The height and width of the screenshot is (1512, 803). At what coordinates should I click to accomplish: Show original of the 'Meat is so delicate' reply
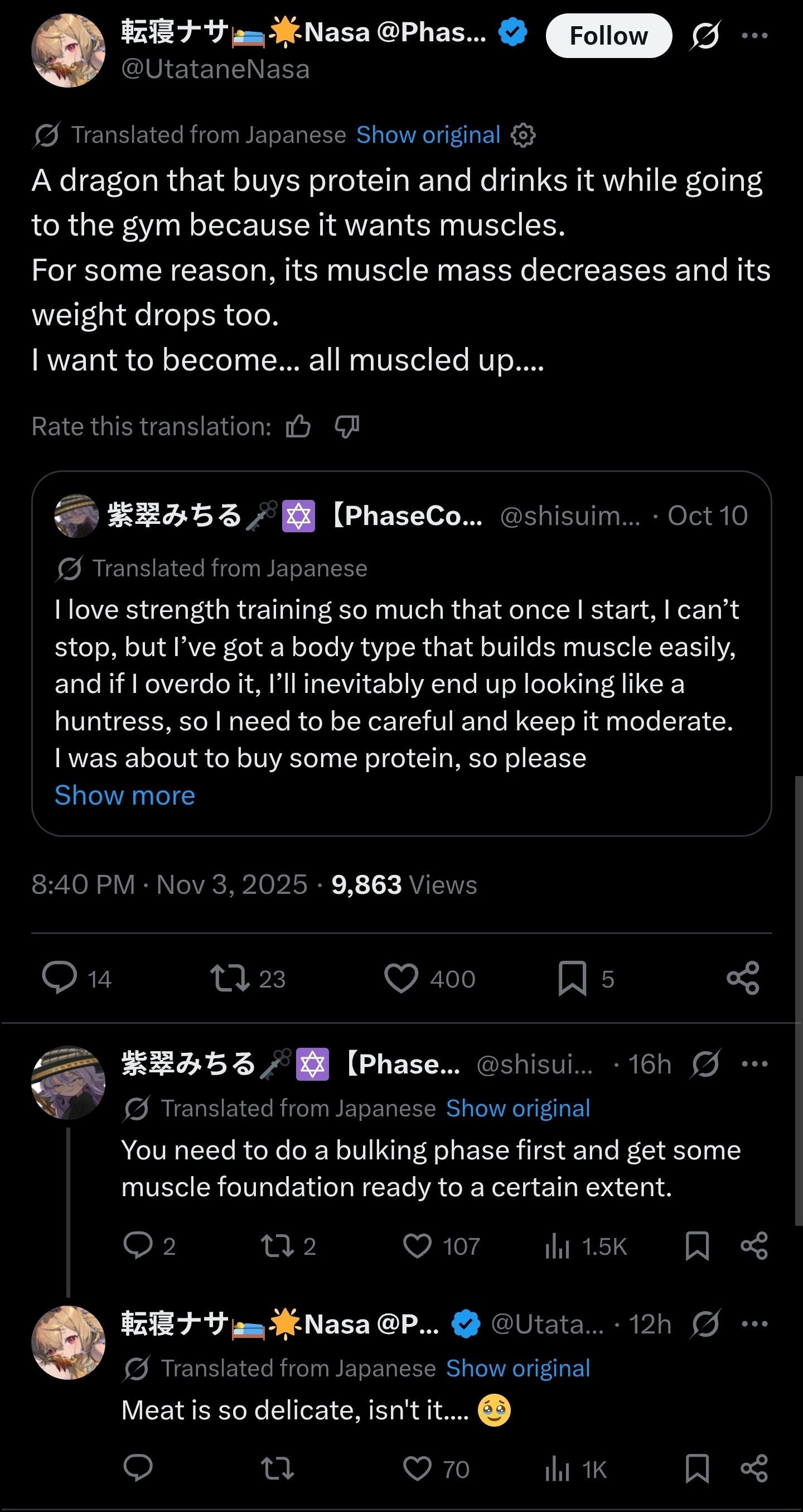pyautogui.click(x=518, y=1368)
